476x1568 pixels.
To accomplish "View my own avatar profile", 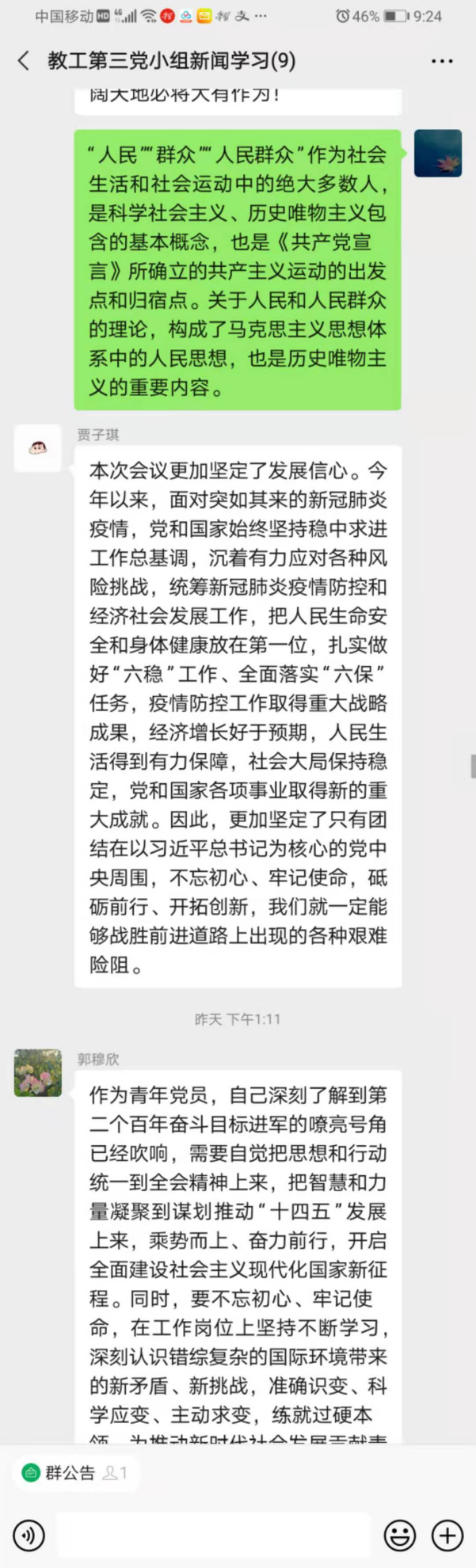I will coord(437,153).
